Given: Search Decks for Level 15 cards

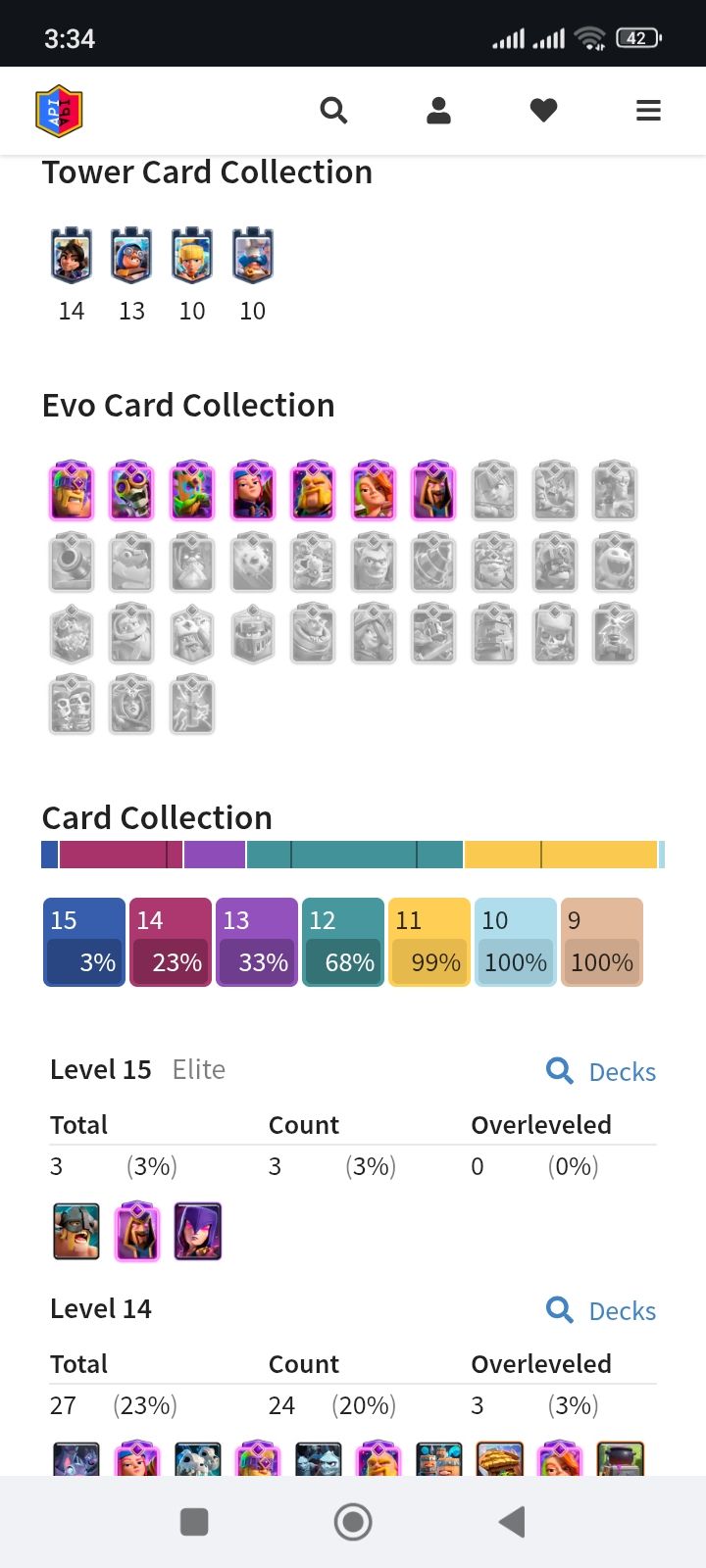Looking at the screenshot, I should pos(601,1071).
